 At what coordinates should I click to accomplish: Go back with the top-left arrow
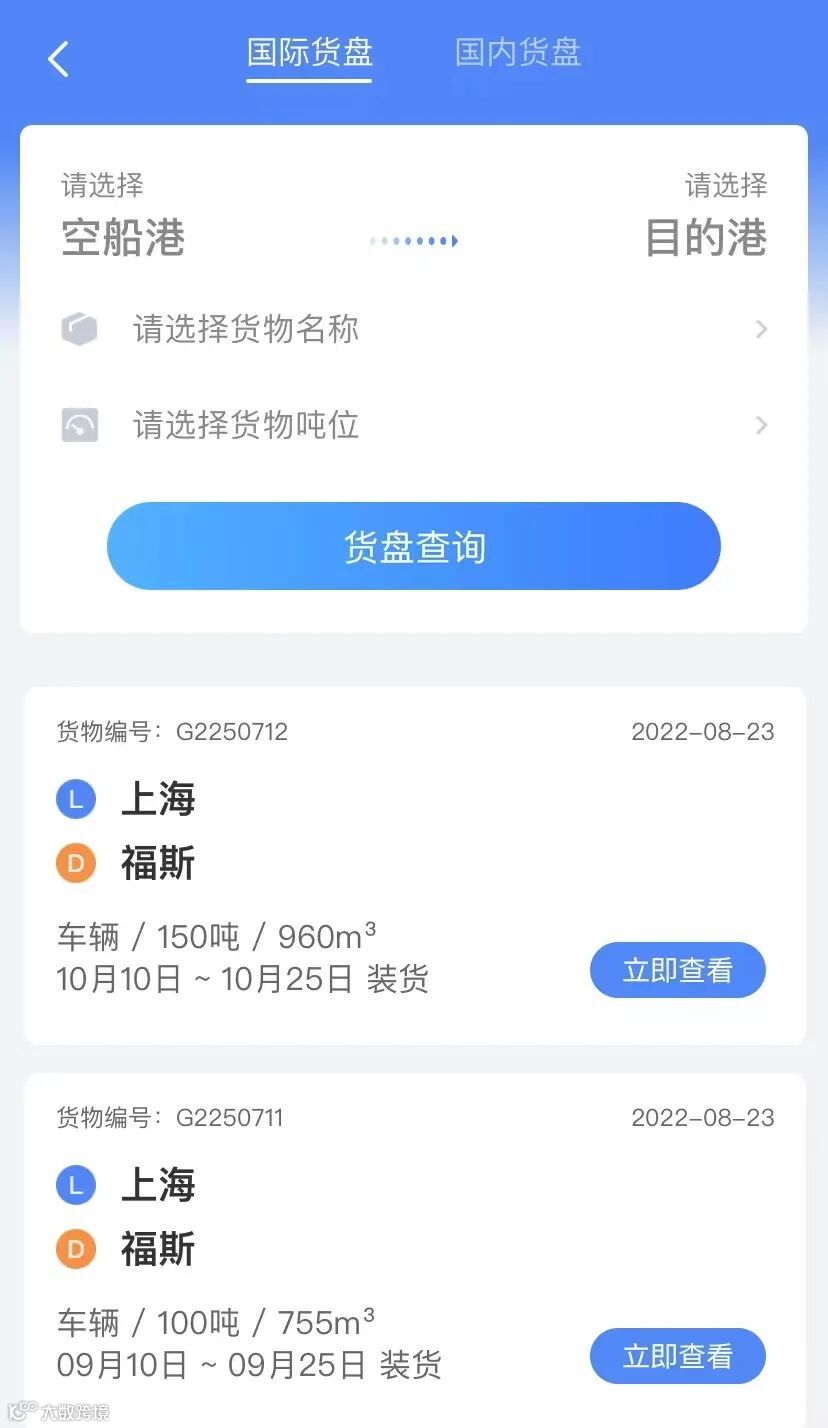(59, 59)
